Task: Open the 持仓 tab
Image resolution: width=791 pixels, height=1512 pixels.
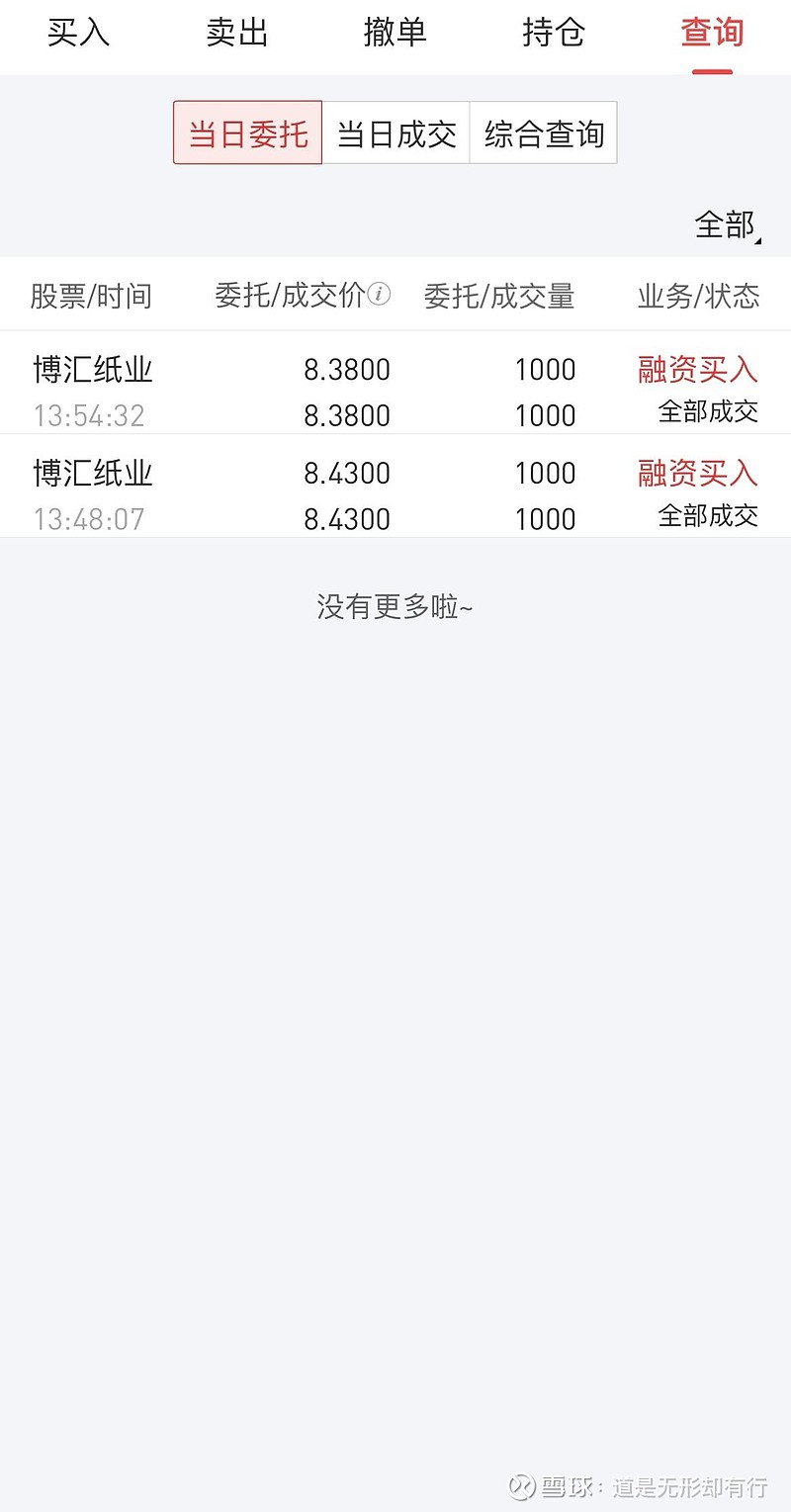Action: [x=555, y=34]
